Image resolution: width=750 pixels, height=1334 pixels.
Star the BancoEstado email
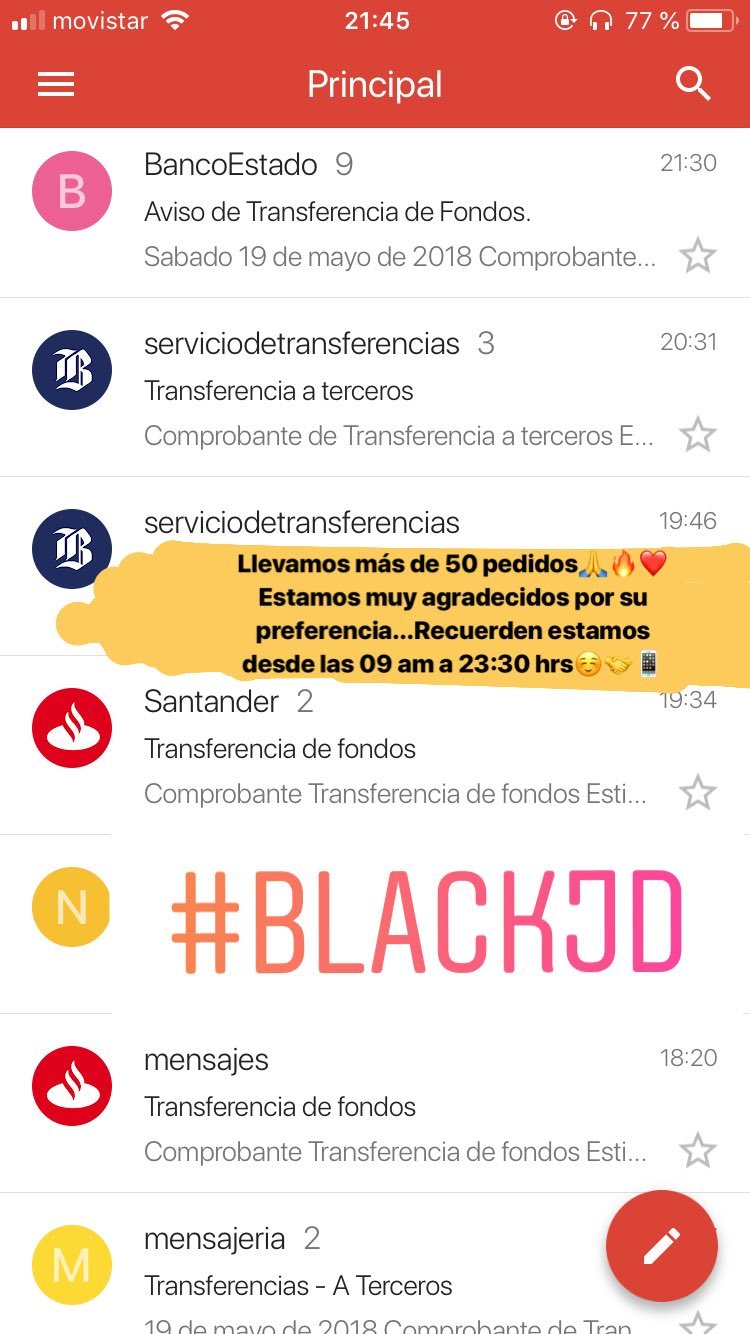coord(697,256)
